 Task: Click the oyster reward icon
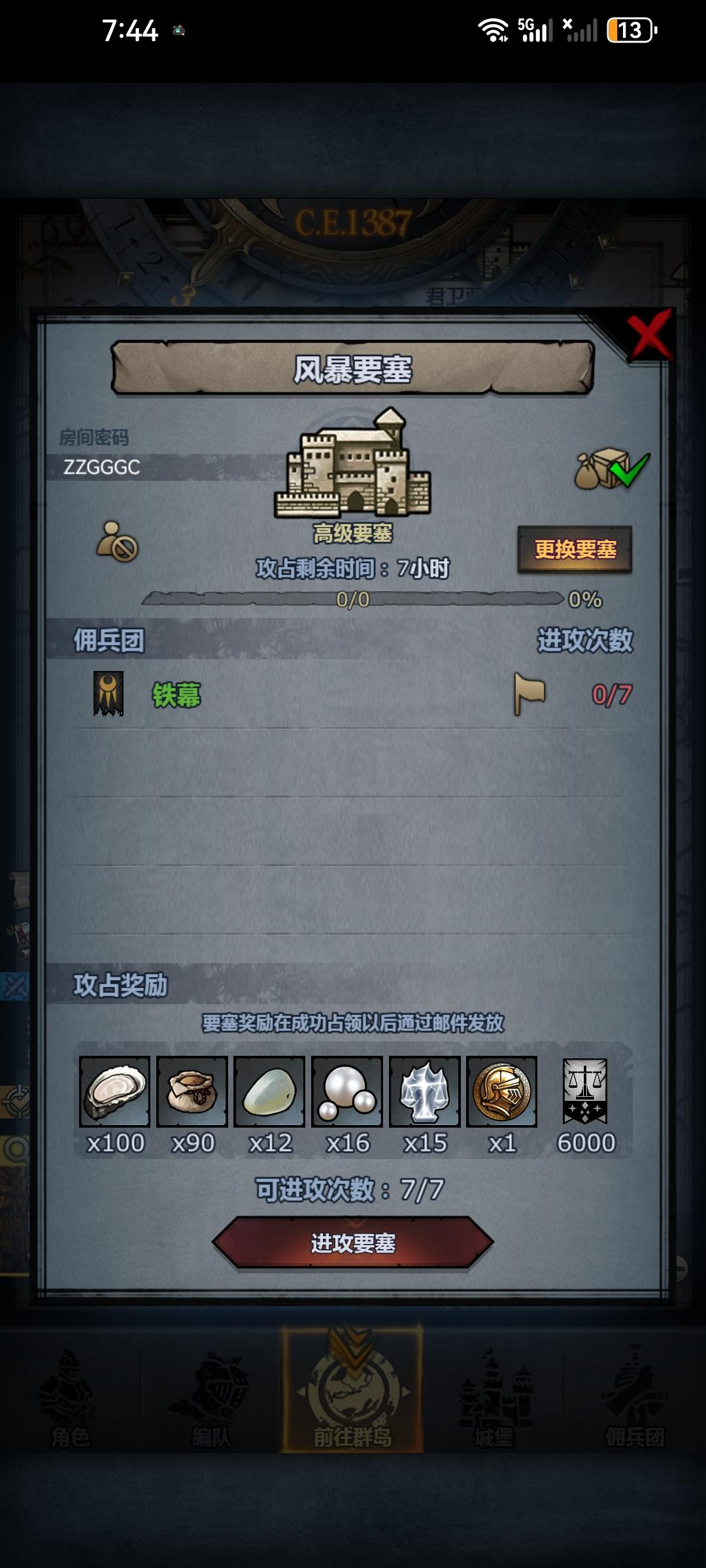(116, 1091)
